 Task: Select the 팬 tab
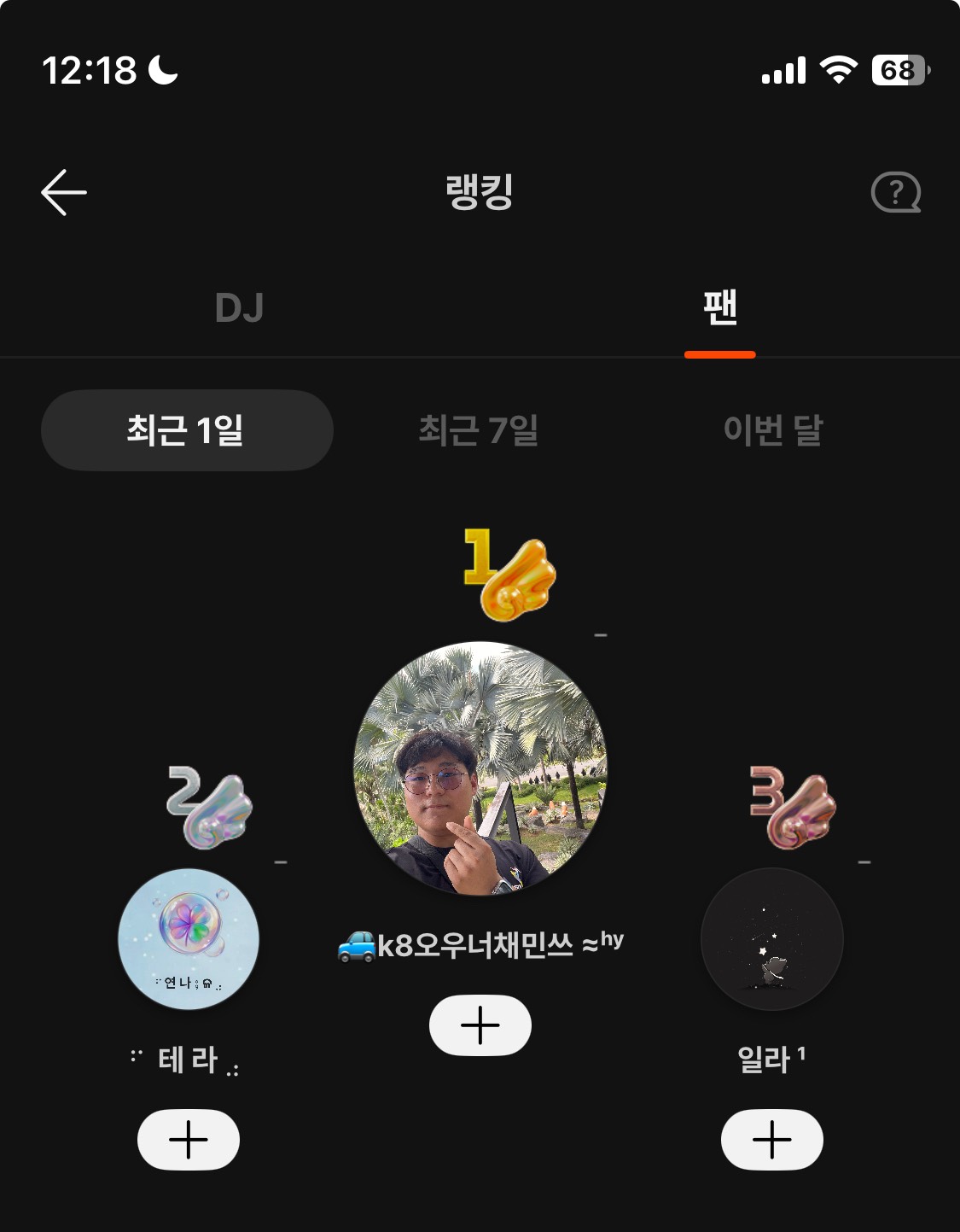[x=719, y=308]
